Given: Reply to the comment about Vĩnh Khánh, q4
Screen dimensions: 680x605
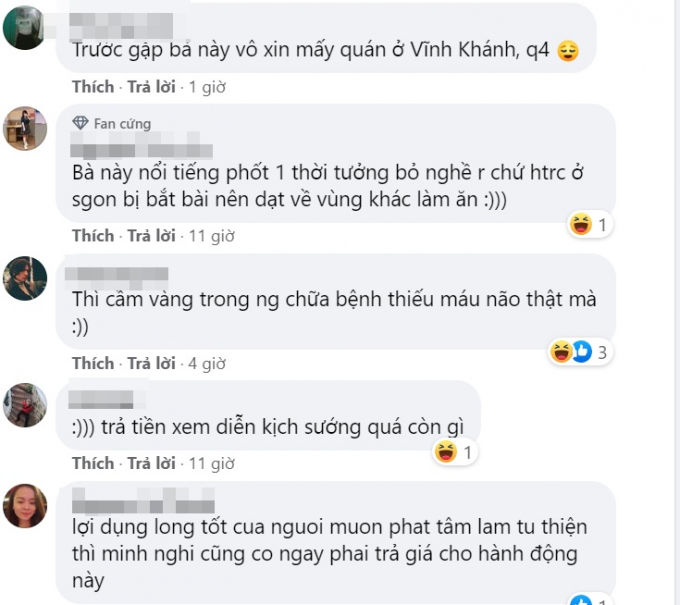Looking at the screenshot, I should 149,87.
